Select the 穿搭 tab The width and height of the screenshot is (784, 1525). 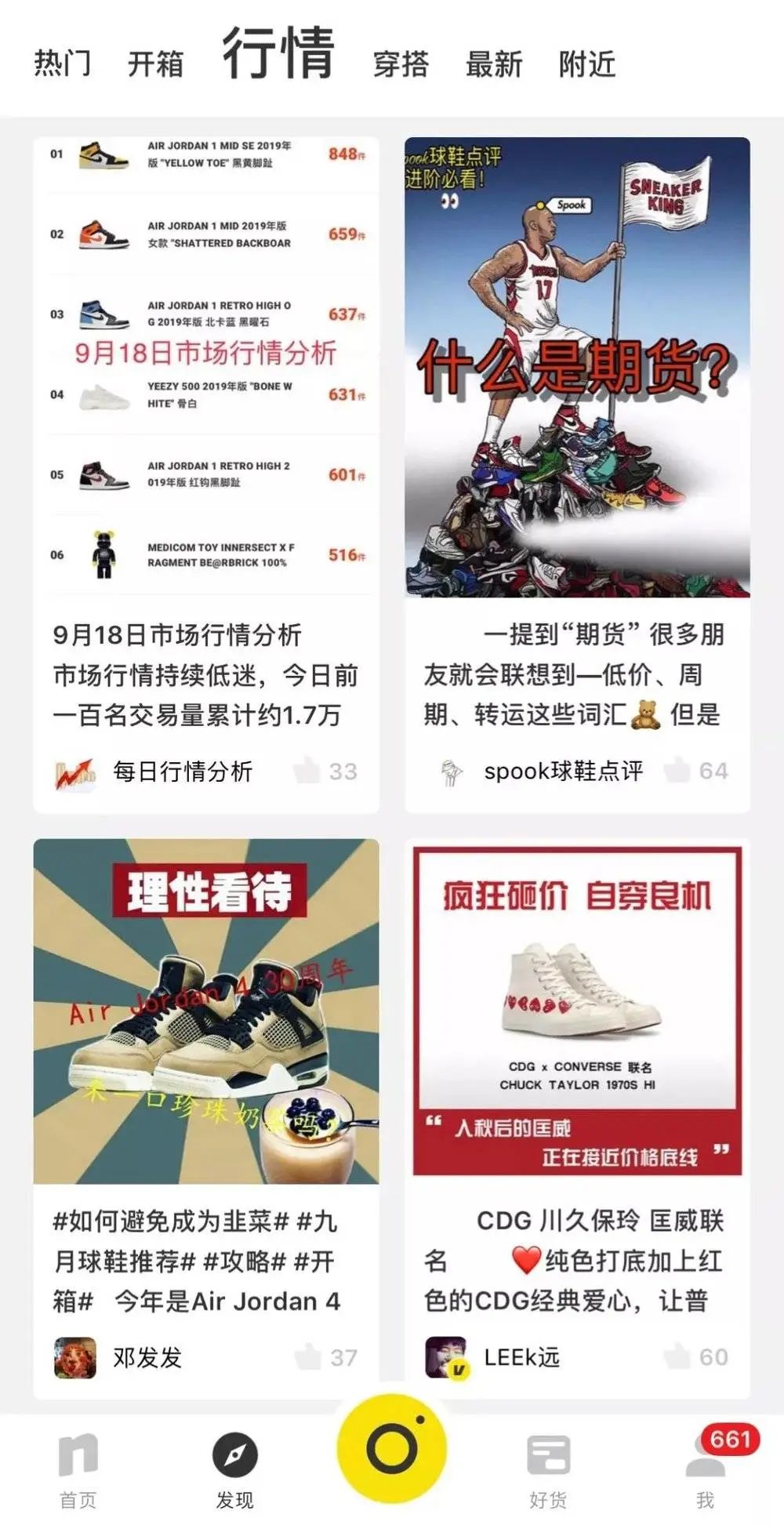pyautogui.click(x=401, y=64)
